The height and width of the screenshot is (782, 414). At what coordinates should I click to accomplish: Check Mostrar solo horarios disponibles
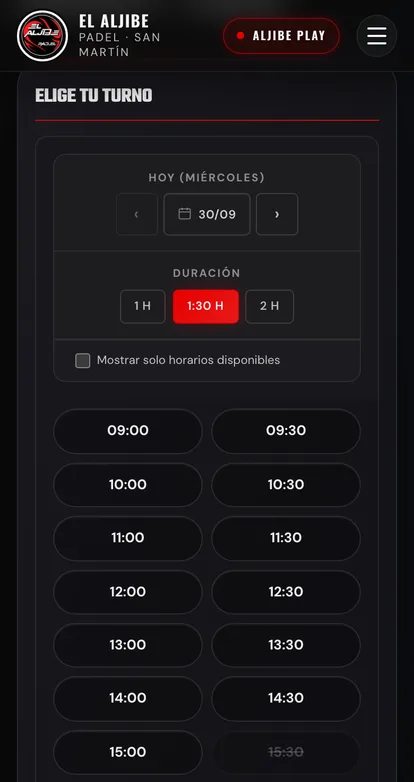click(83, 361)
